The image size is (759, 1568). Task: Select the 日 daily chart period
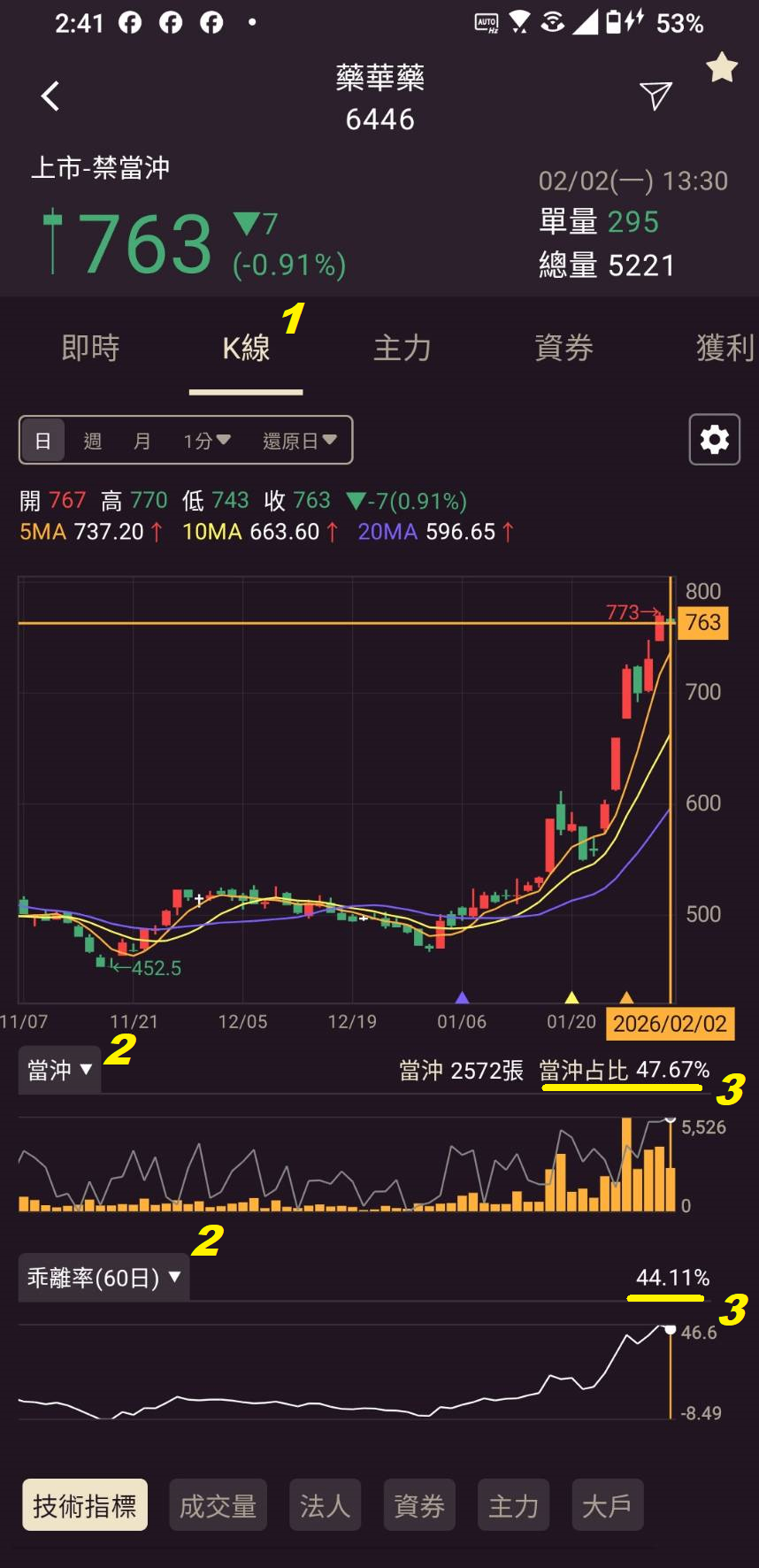(42, 440)
